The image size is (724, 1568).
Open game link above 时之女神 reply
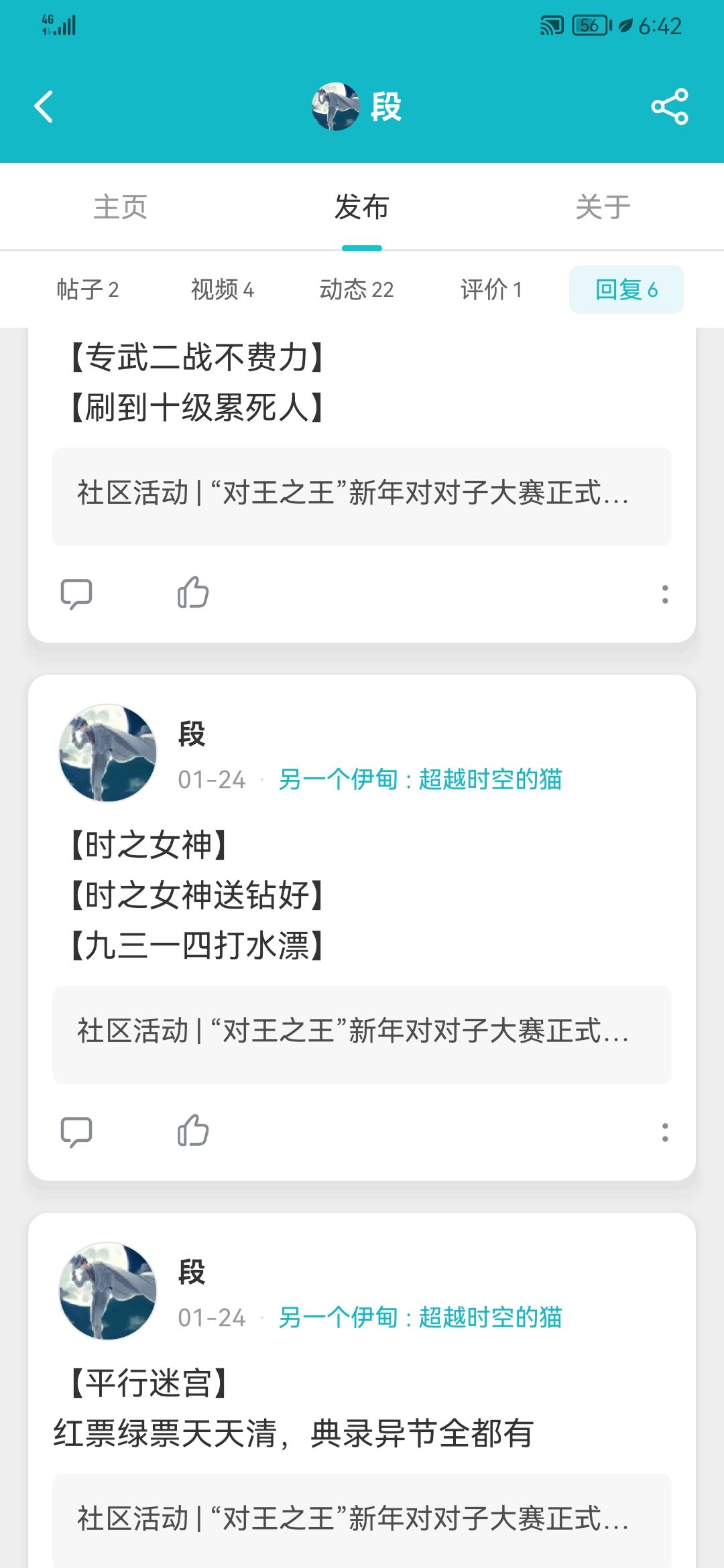pyautogui.click(x=420, y=779)
